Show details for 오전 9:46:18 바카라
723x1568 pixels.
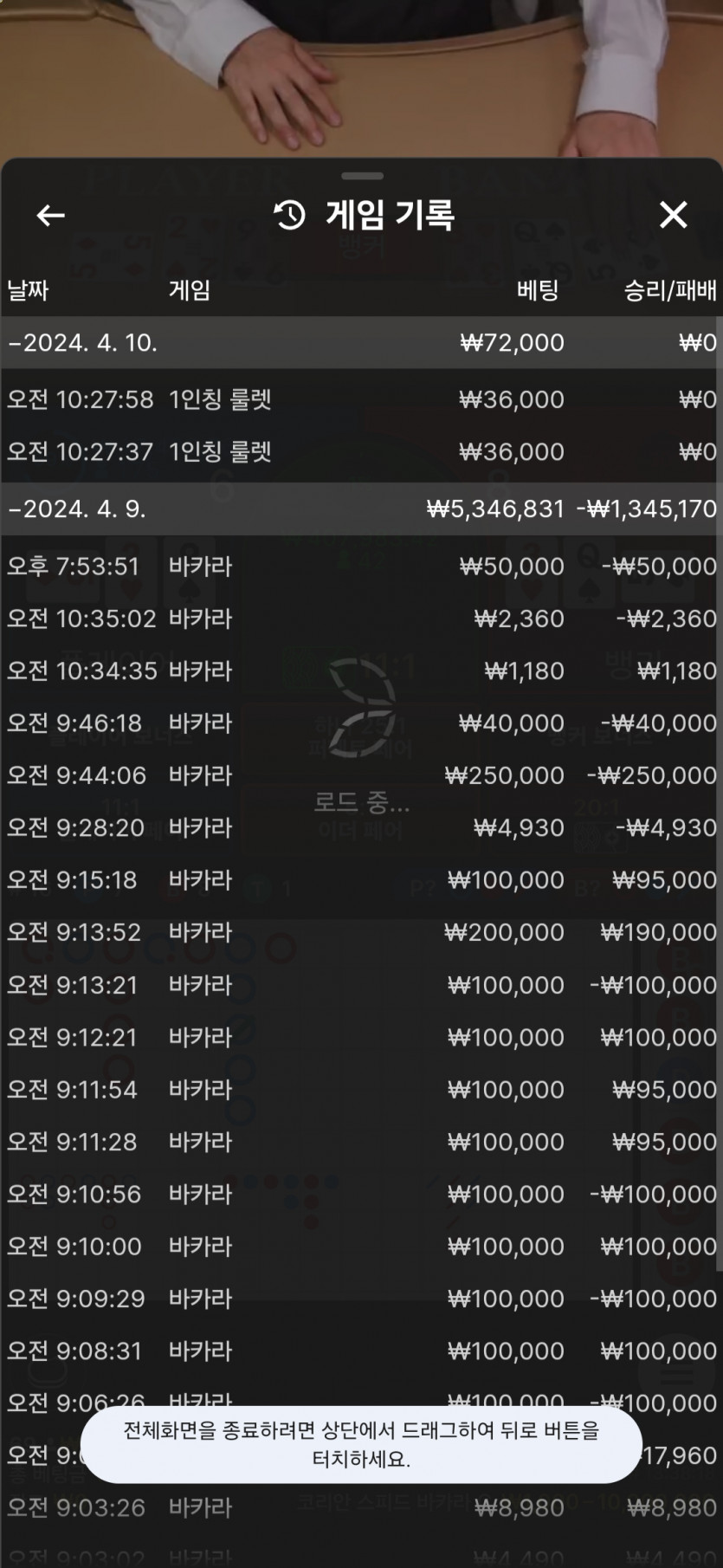click(x=361, y=723)
